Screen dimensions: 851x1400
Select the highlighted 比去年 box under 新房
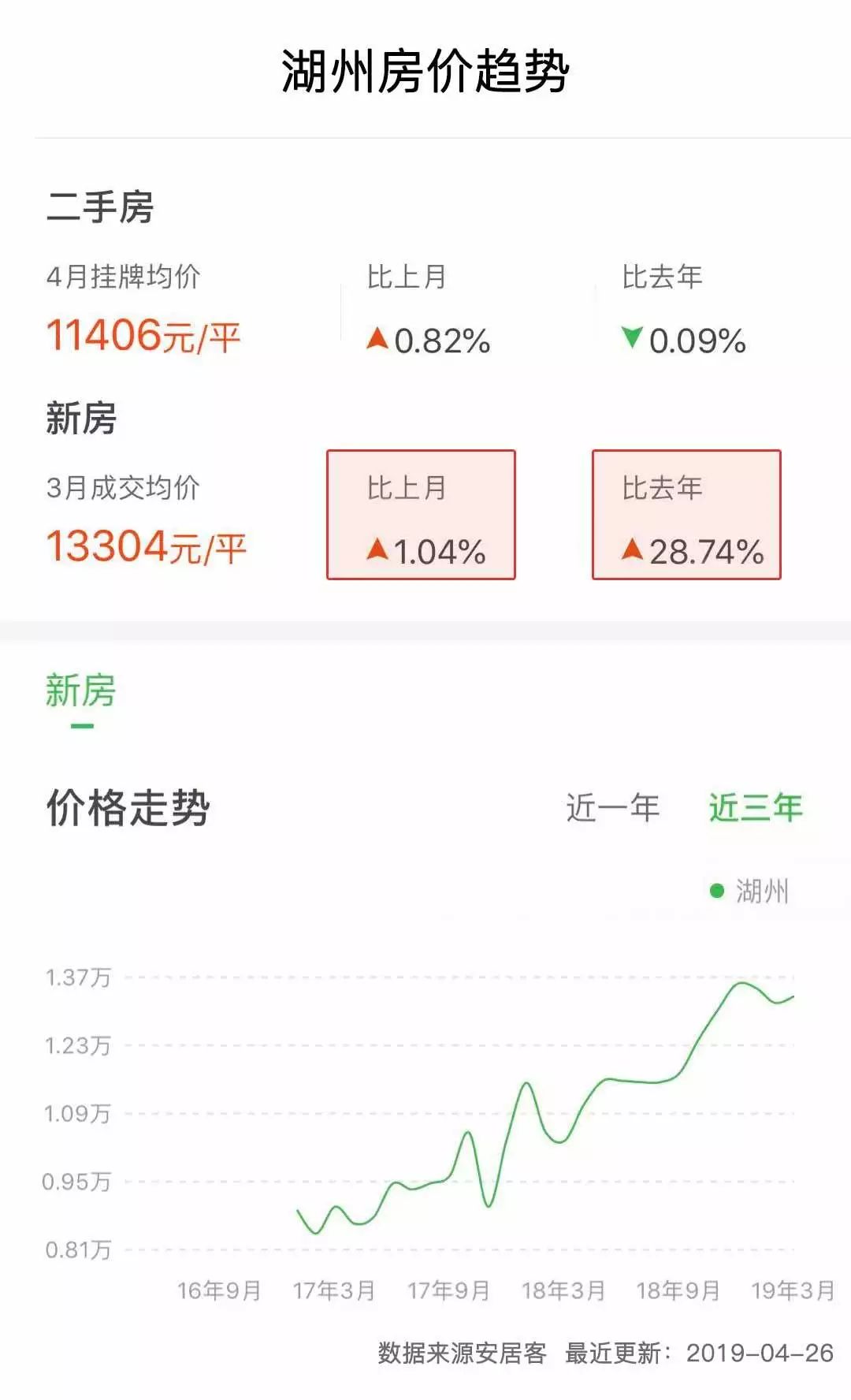686,515
